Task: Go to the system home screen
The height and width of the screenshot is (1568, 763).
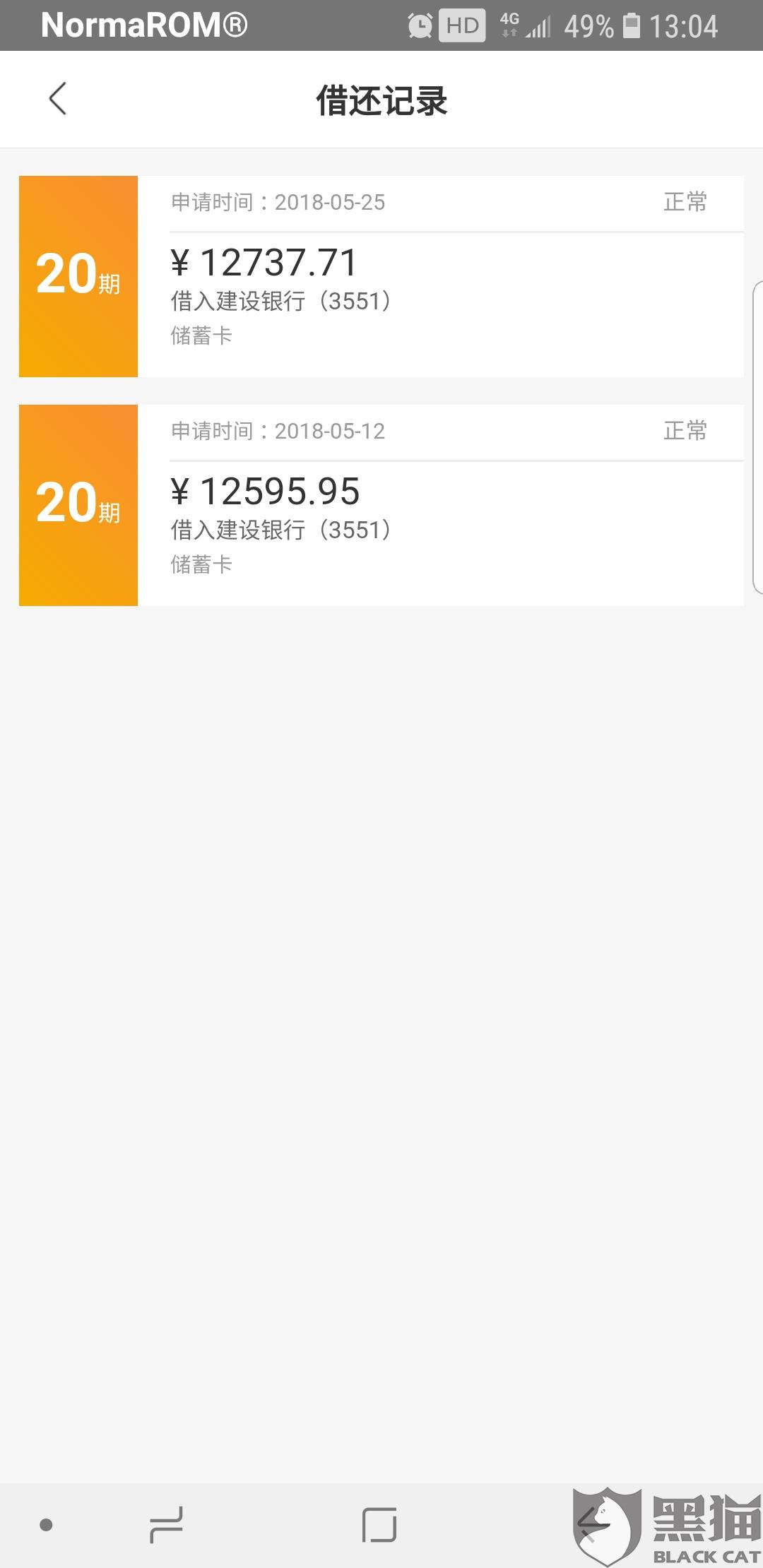Action: [379, 1524]
